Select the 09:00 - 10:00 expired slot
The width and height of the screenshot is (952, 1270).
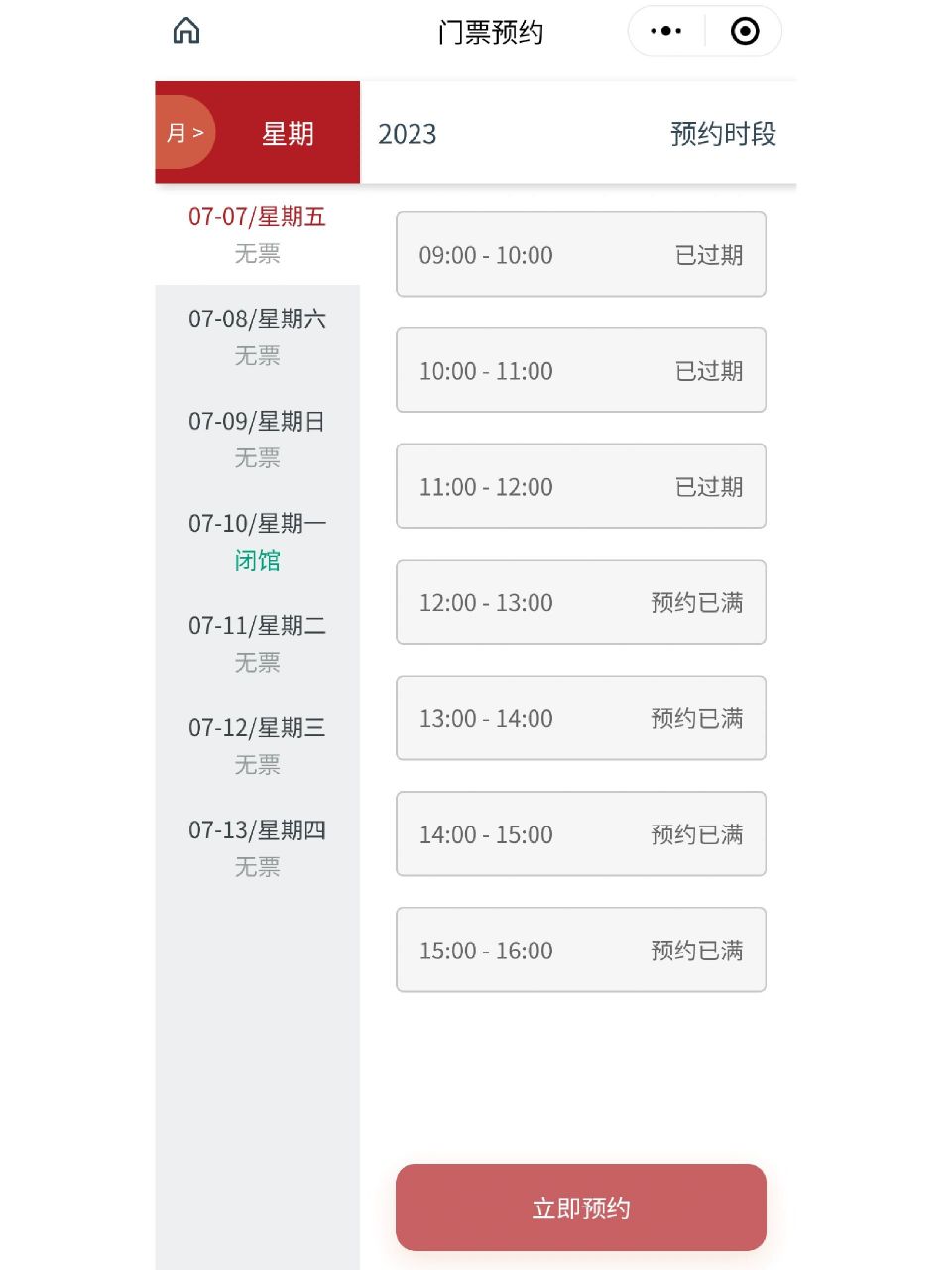click(x=580, y=255)
